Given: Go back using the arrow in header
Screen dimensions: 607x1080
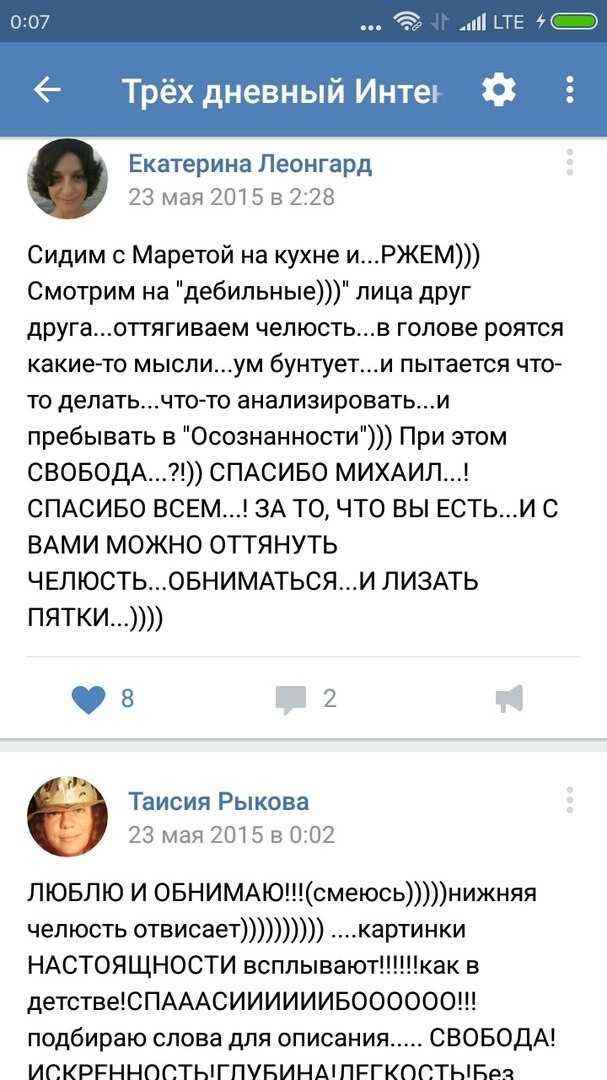Looking at the screenshot, I should click(x=48, y=90).
